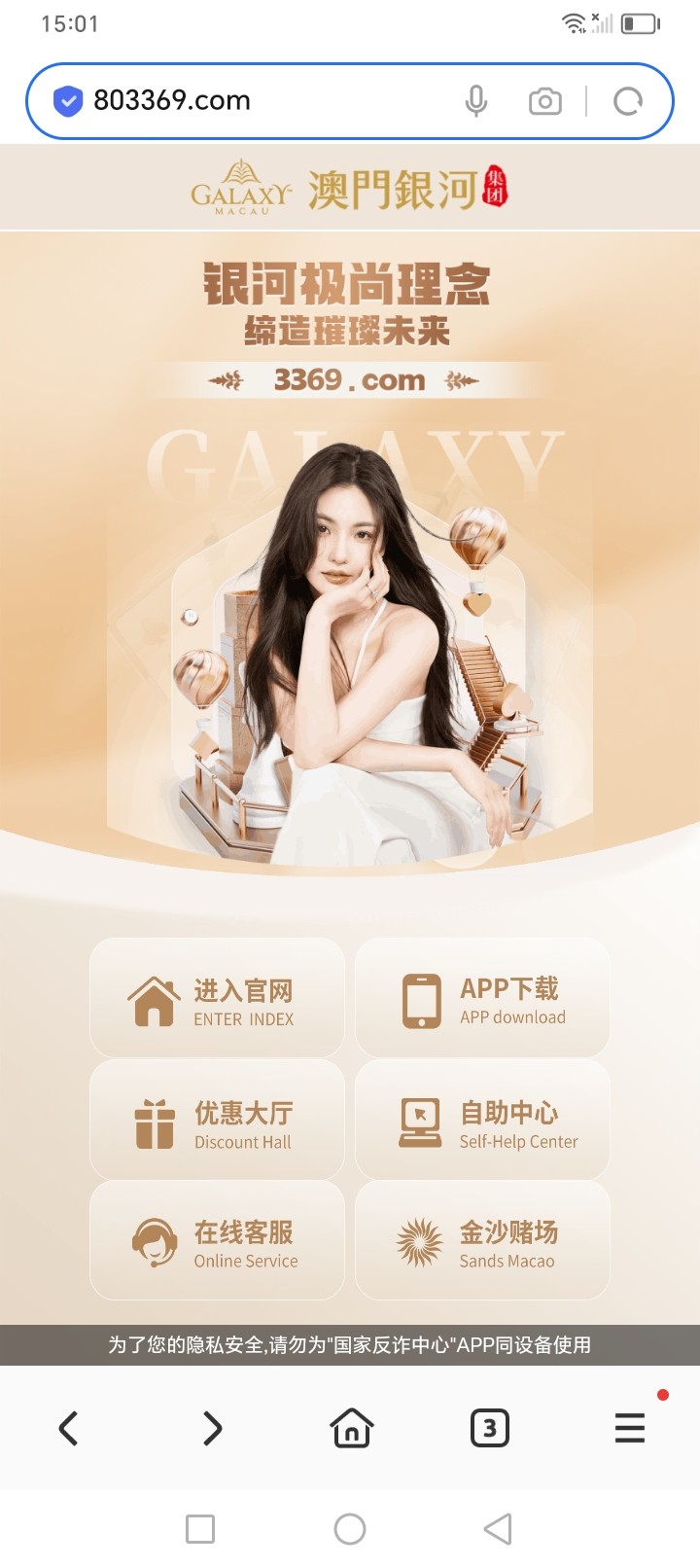Open the 进入官网 Enter Index button
Image resolution: width=700 pixels, height=1568 pixels.
[x=217, y=1000]
